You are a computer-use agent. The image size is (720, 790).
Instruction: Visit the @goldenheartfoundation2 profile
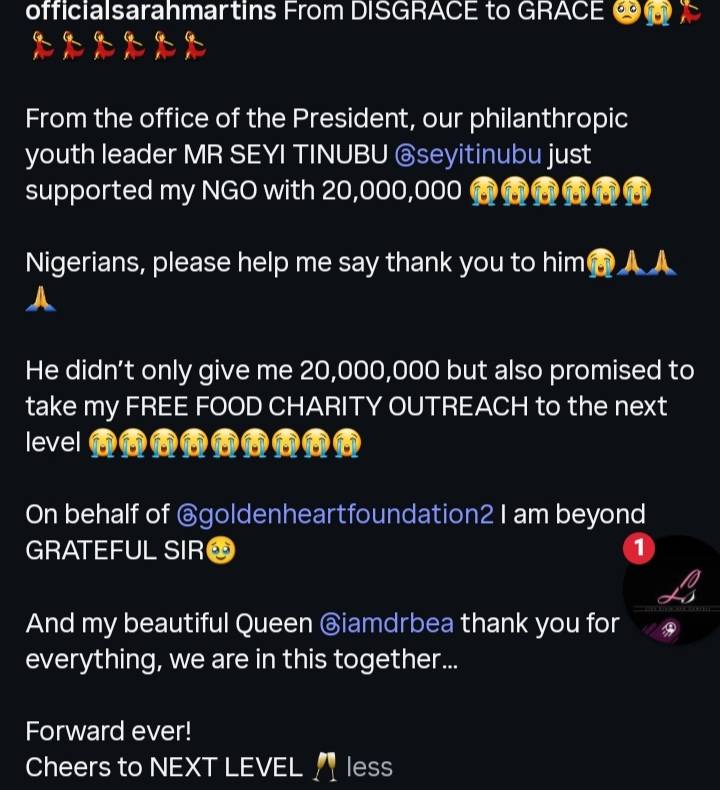(335, 514)
